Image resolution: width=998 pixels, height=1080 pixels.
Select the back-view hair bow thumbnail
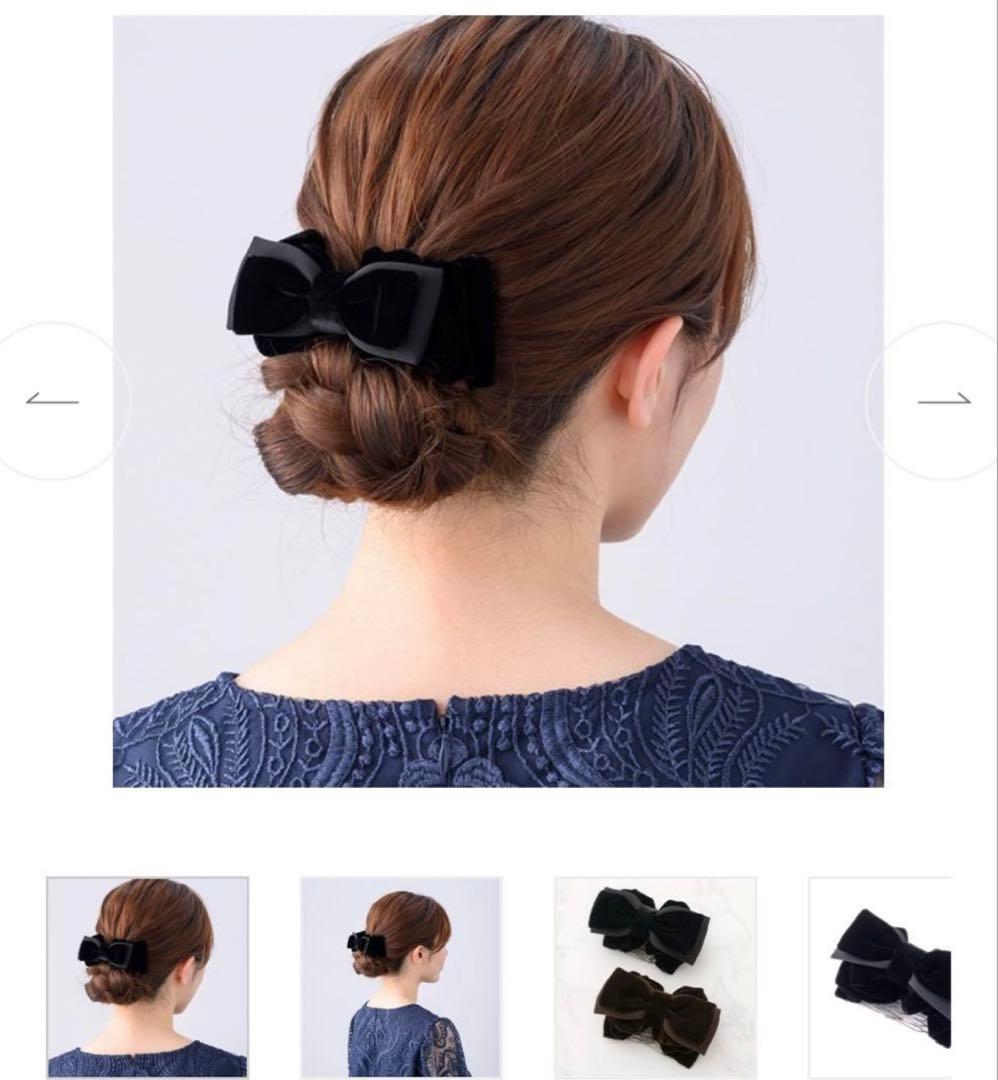(147, 976)
